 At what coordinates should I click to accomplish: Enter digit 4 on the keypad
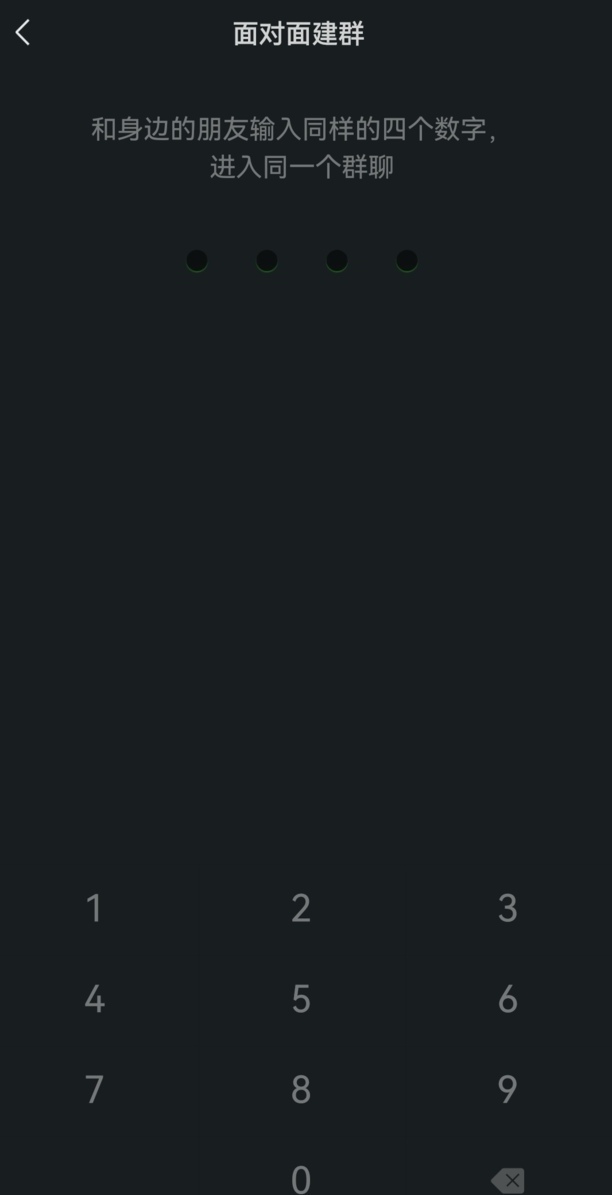click(94, 999)
